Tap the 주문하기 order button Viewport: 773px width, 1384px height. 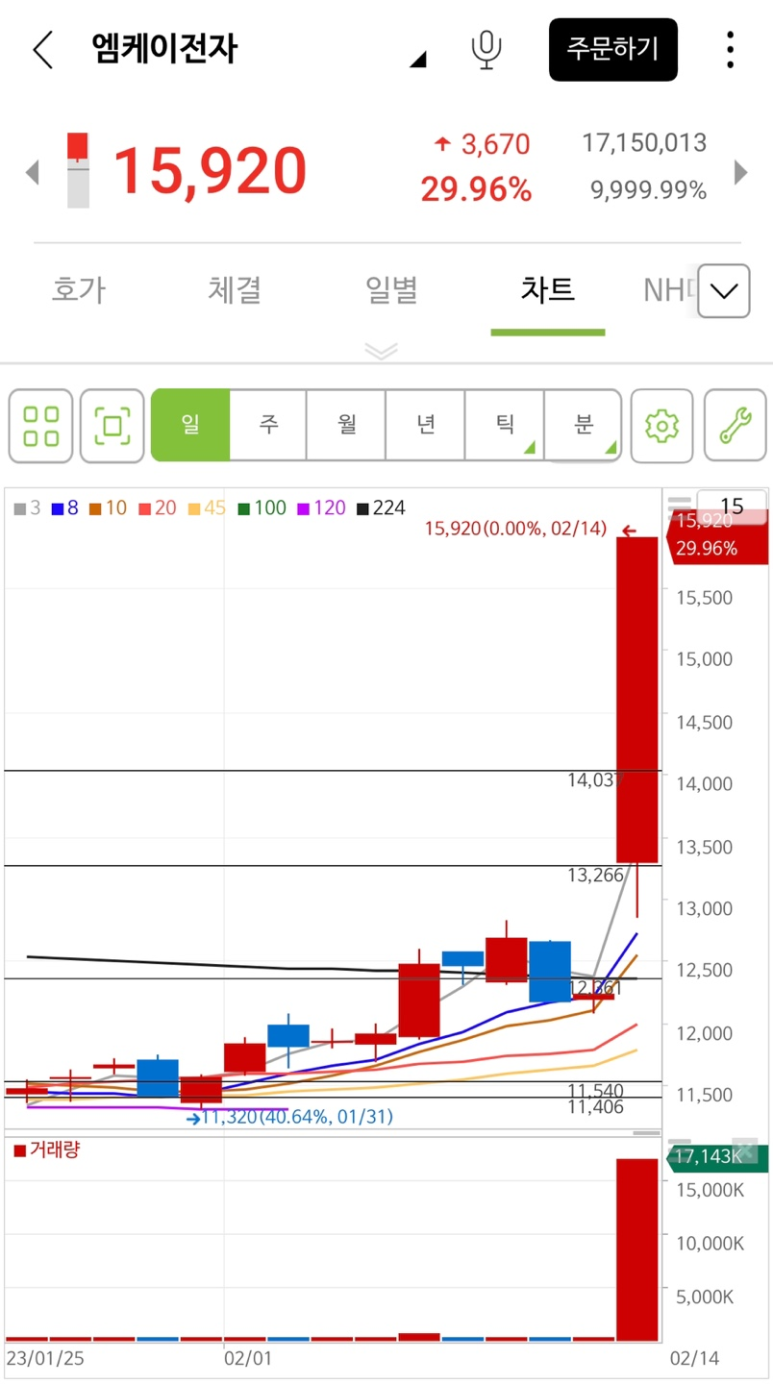click(612, 49)
